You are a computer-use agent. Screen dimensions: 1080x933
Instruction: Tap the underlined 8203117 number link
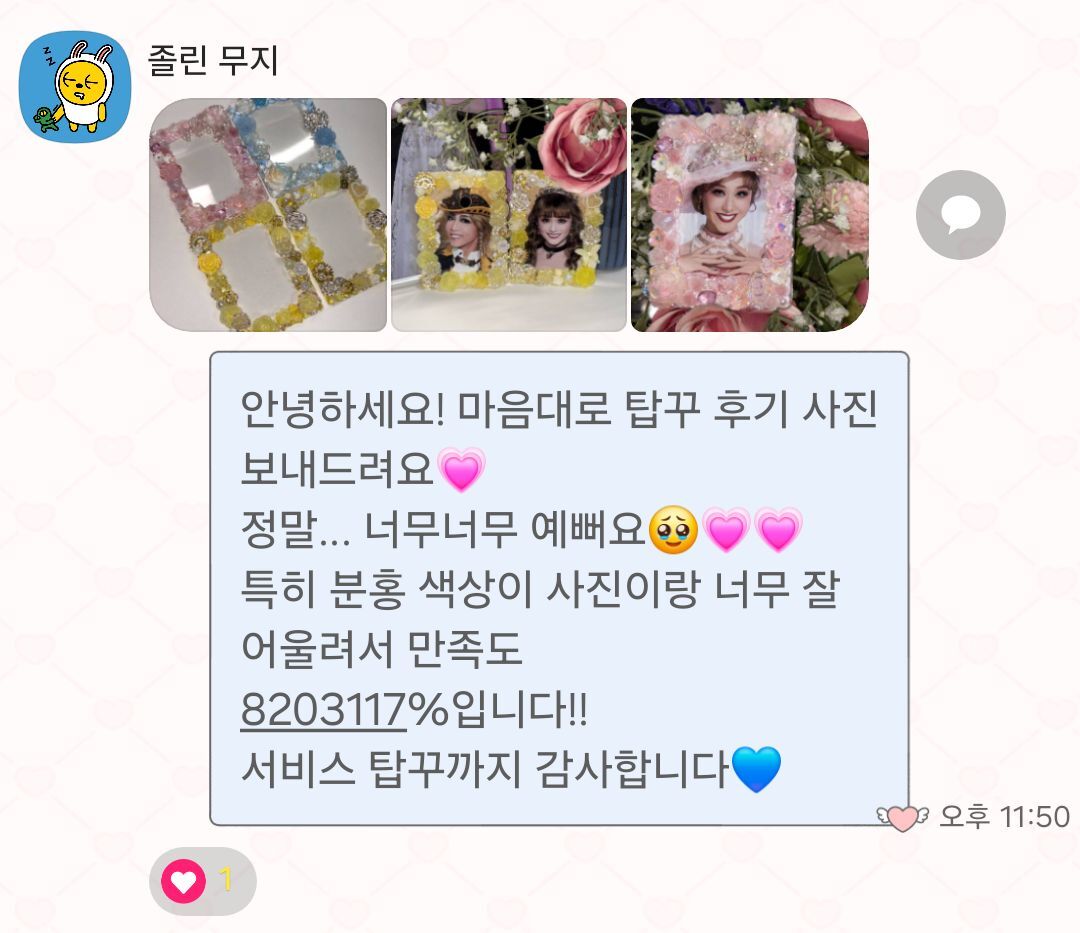point(324,709)
